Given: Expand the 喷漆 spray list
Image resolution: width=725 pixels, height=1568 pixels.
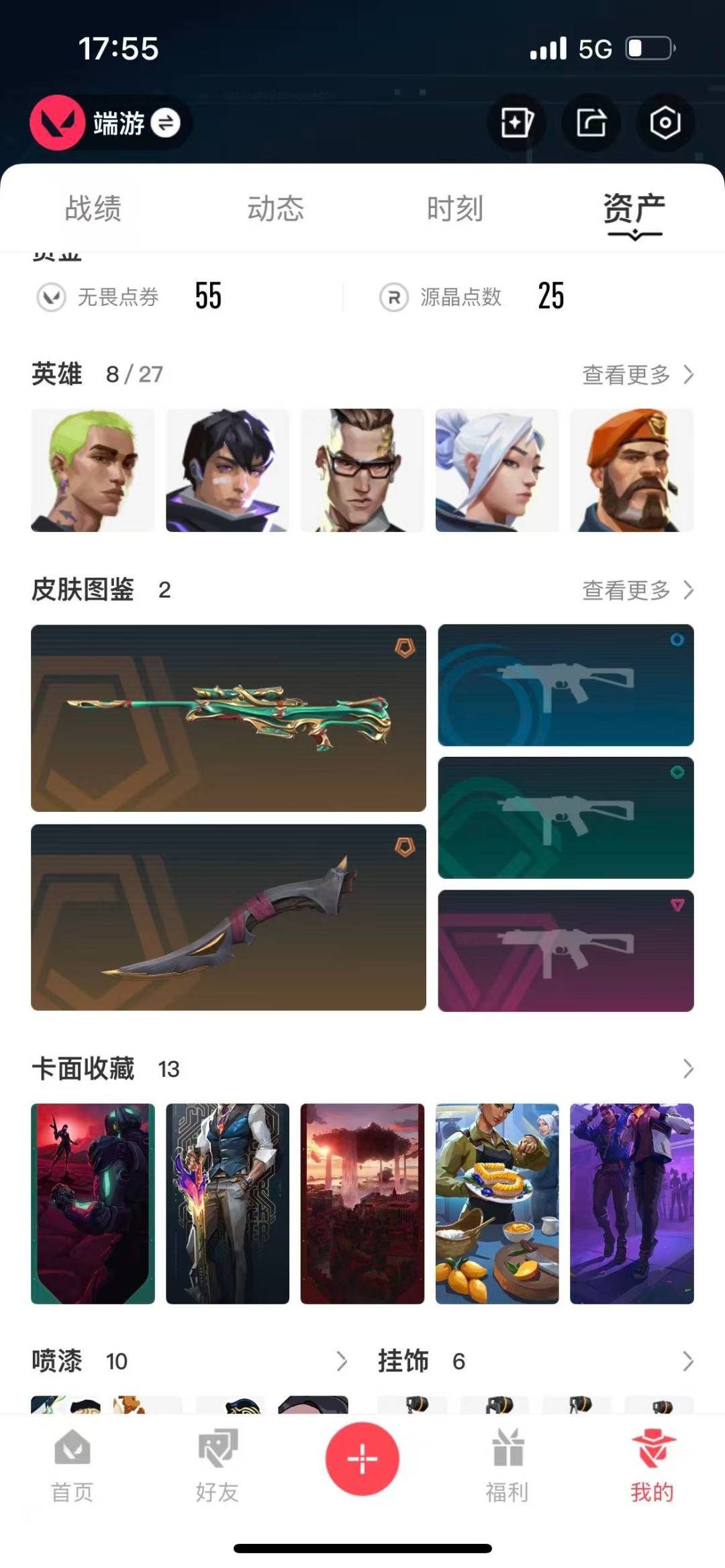Looking at the screenshot, I should click(341, 1361).
